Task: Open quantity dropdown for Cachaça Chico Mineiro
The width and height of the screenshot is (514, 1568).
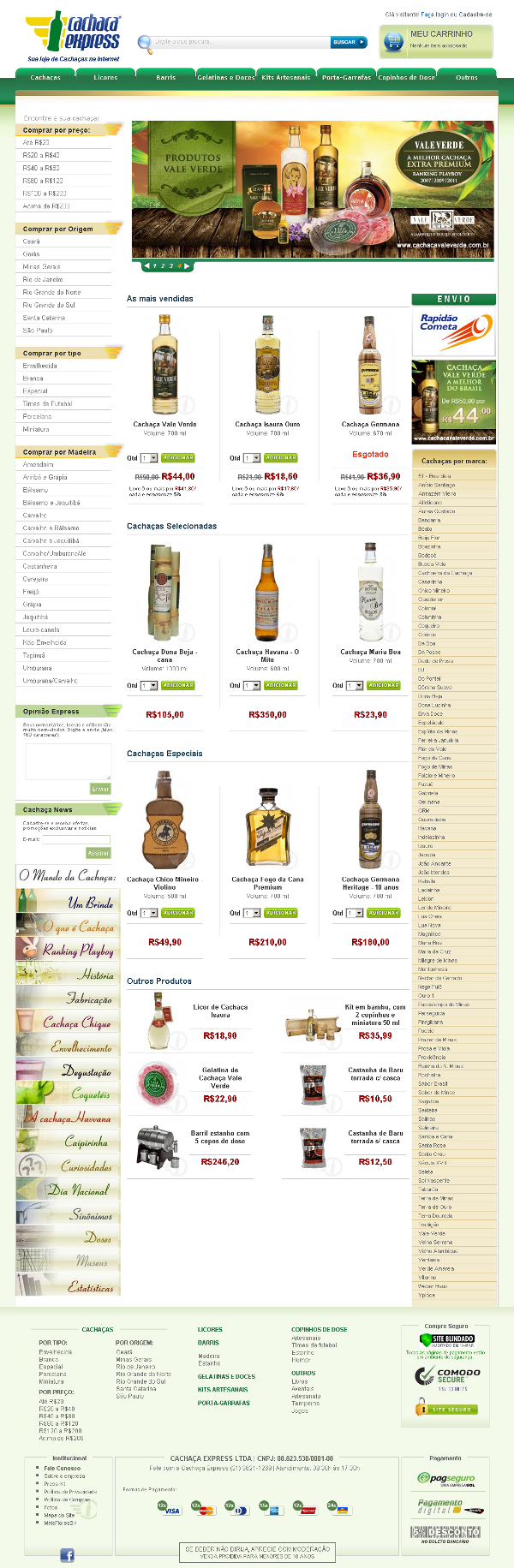Action: 153,913
